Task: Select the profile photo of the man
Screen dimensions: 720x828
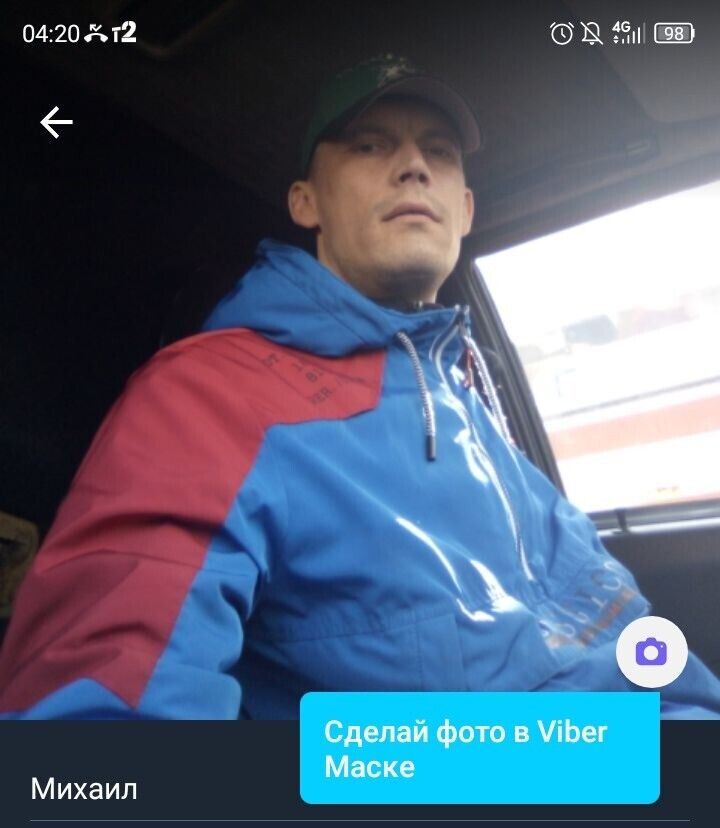Action: 360,400
